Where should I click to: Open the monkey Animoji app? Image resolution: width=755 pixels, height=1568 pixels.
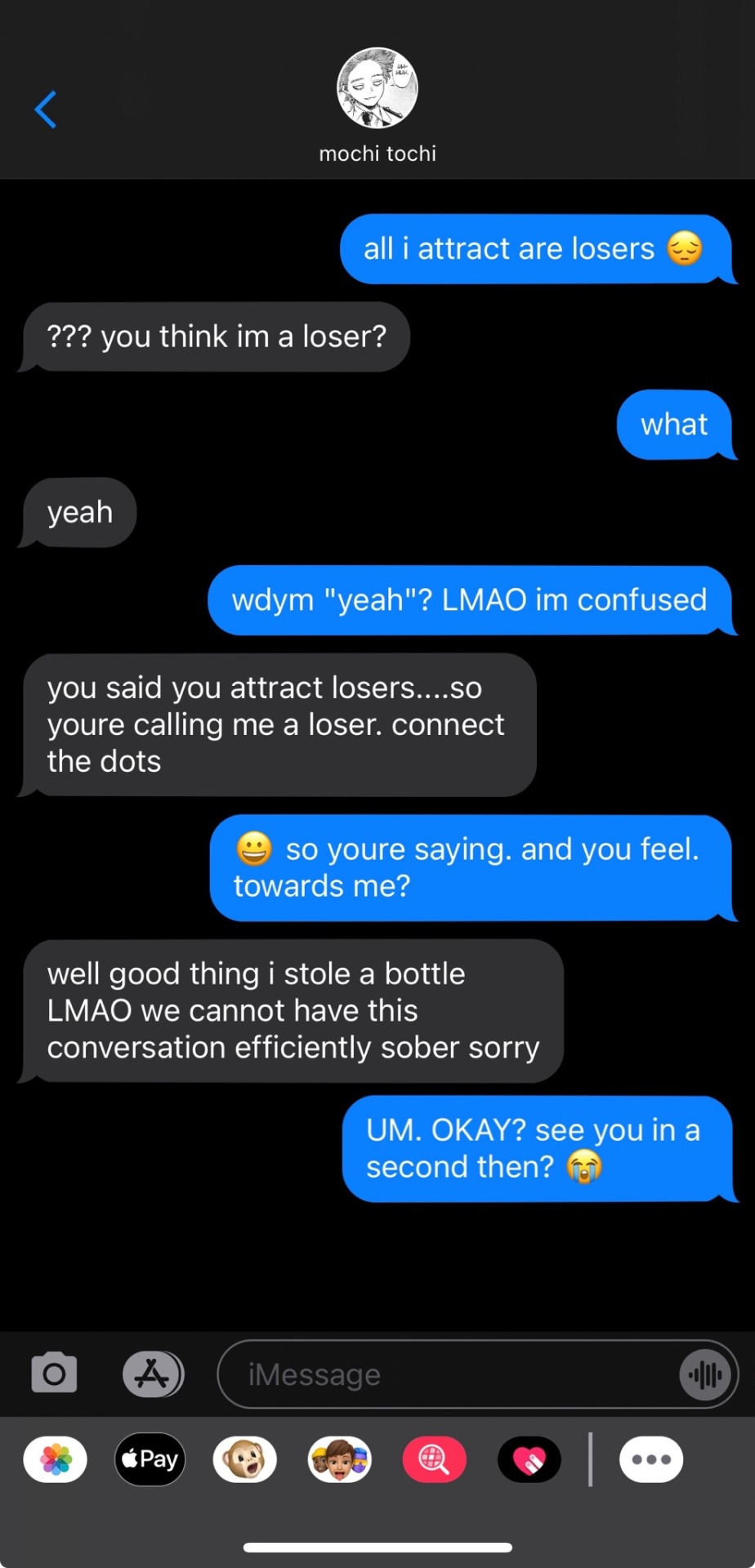pyautogui.click(x=245, y=1459)
